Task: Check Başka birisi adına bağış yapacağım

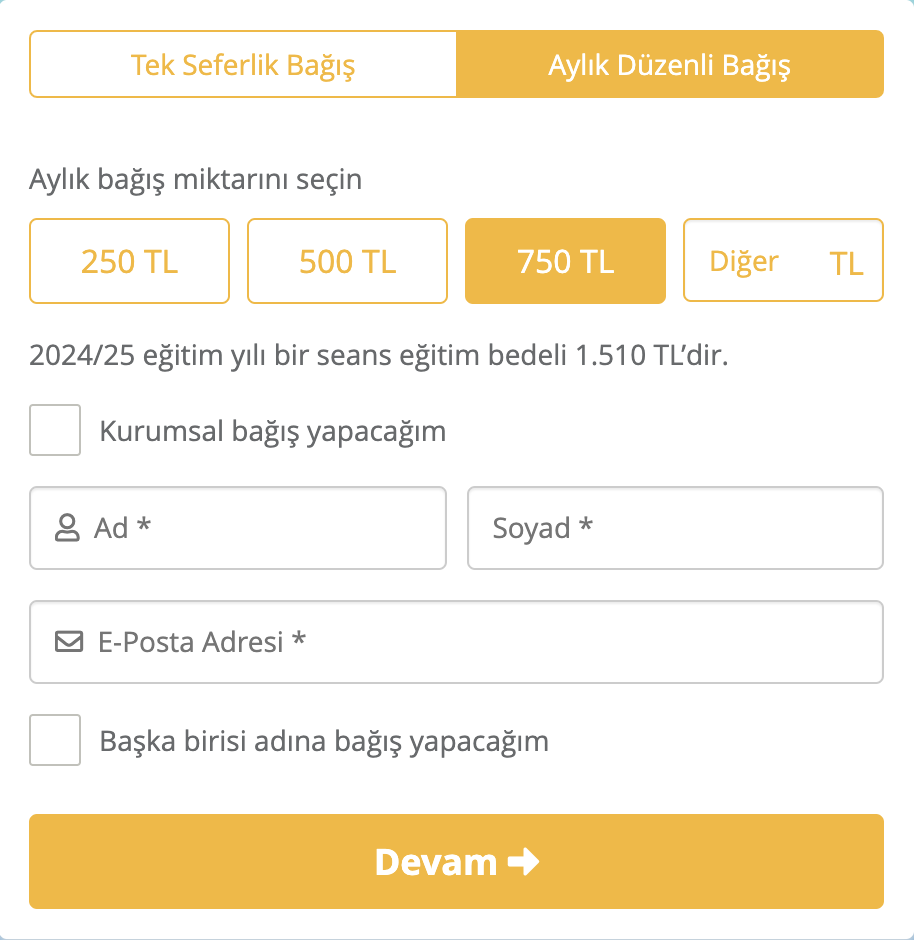Action: tap(55, 740)
